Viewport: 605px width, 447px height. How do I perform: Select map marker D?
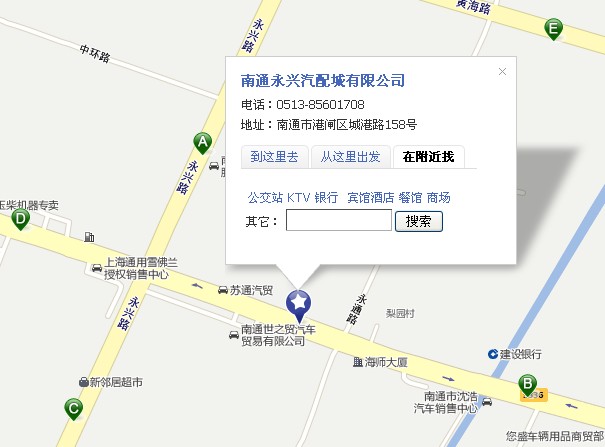(x=20, y=219)
